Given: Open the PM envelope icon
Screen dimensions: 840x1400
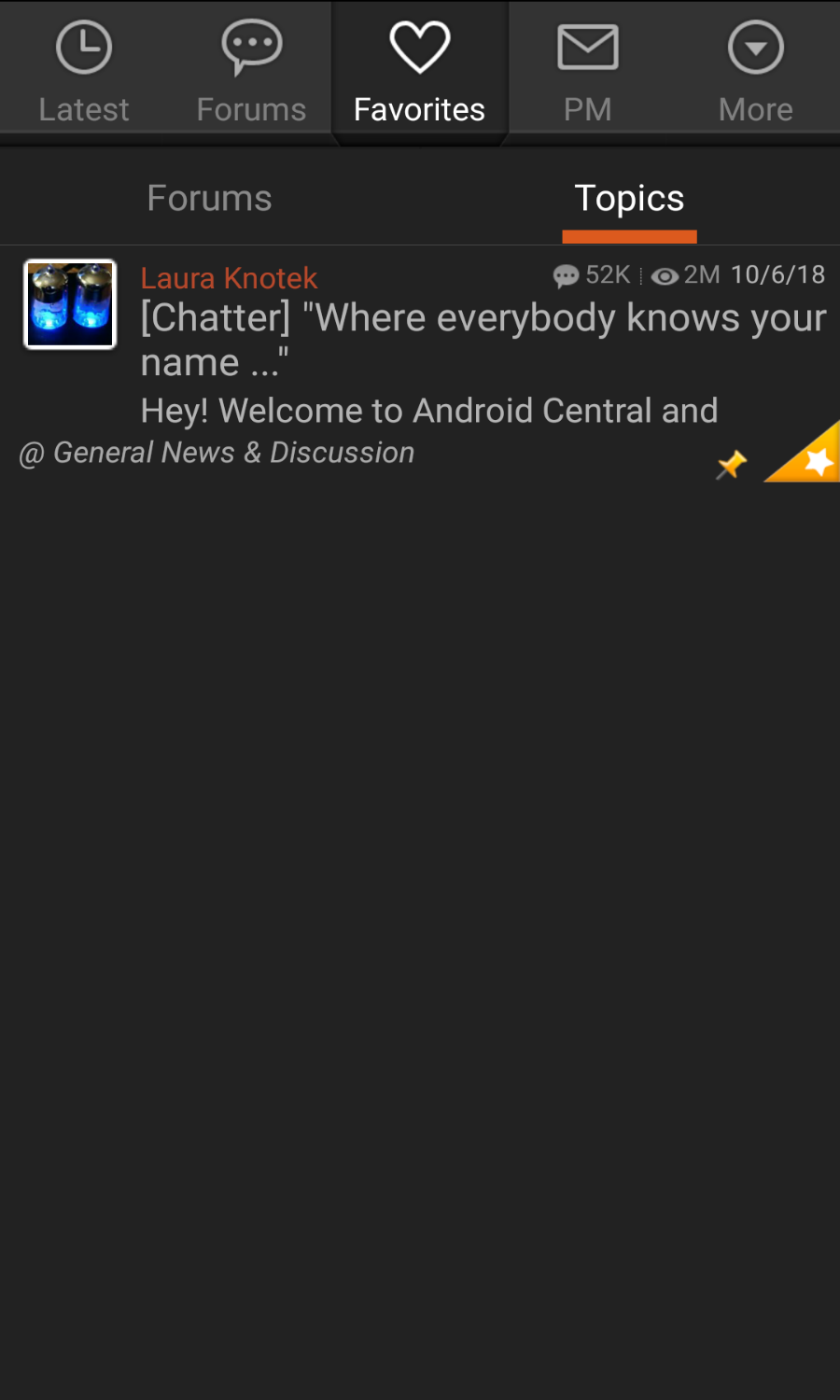Looking at the screenshot, I should coord(587,45).
